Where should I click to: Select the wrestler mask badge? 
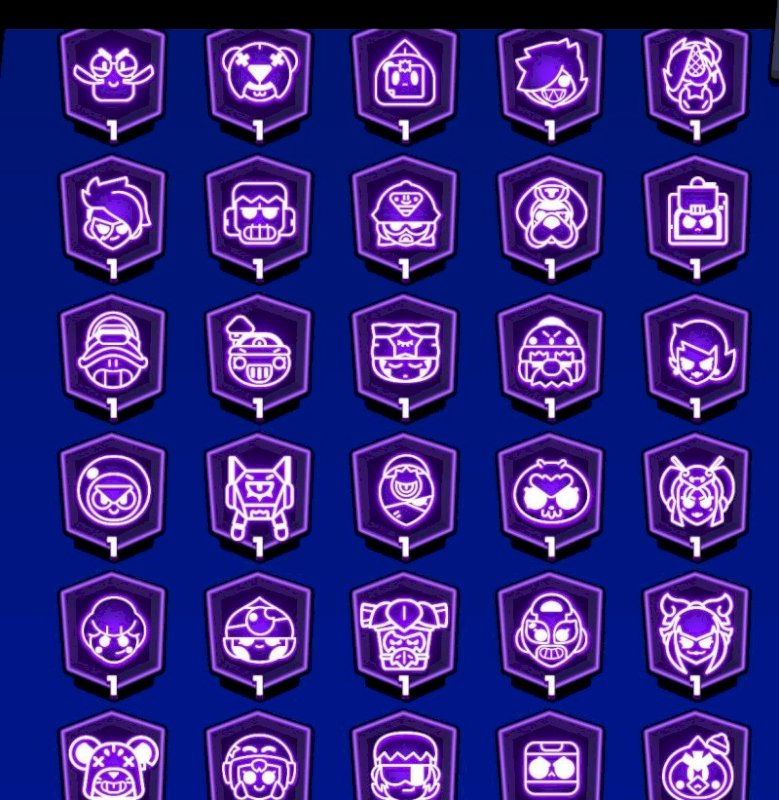pos(550,630)
